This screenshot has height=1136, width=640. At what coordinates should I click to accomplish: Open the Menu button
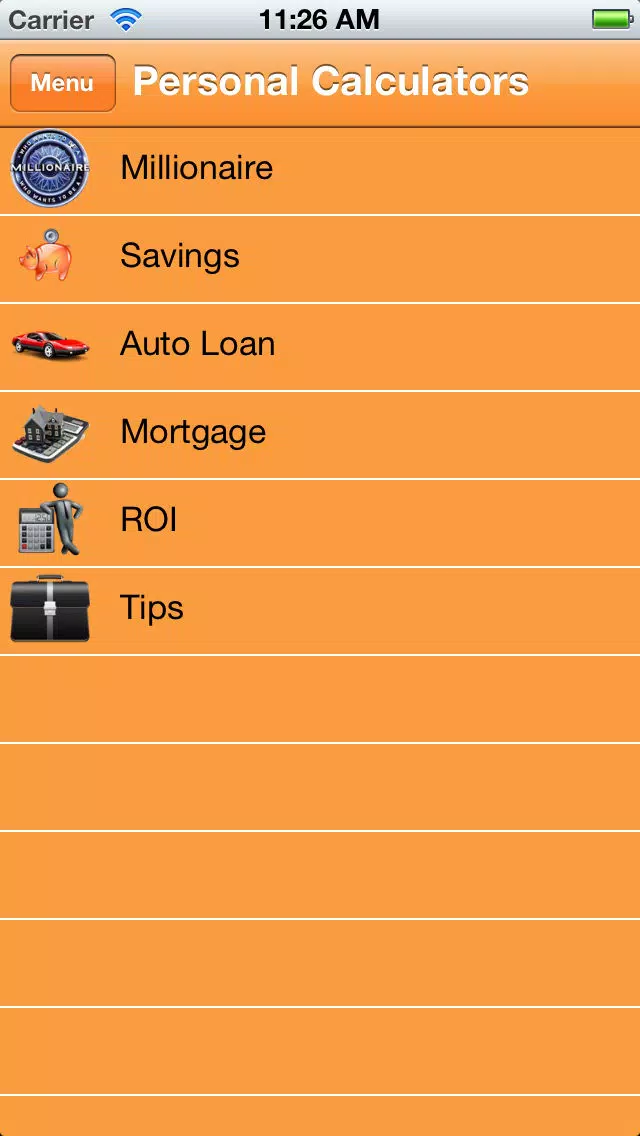(62, 83)
